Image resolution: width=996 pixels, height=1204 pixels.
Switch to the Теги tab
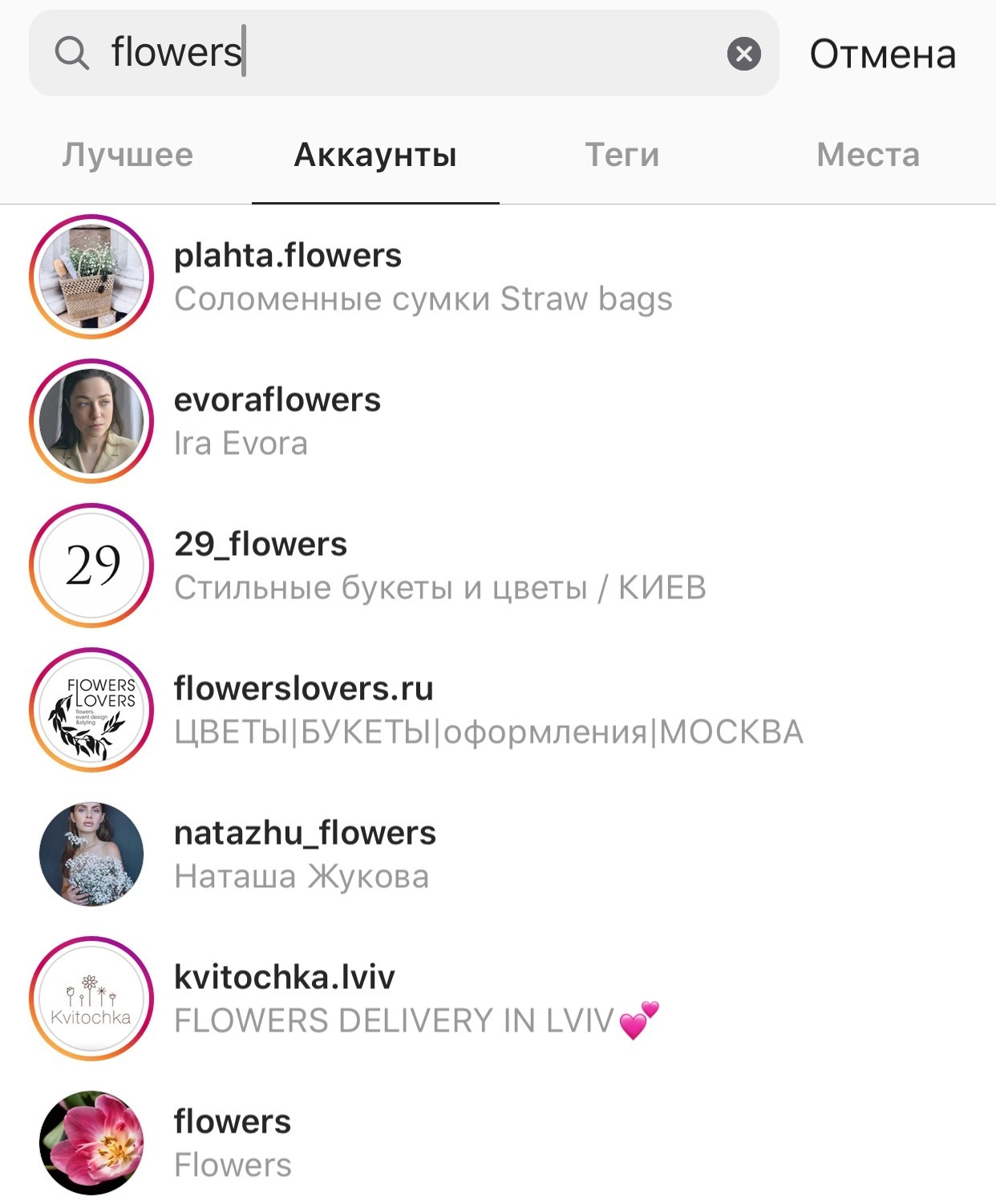(621, 155)
